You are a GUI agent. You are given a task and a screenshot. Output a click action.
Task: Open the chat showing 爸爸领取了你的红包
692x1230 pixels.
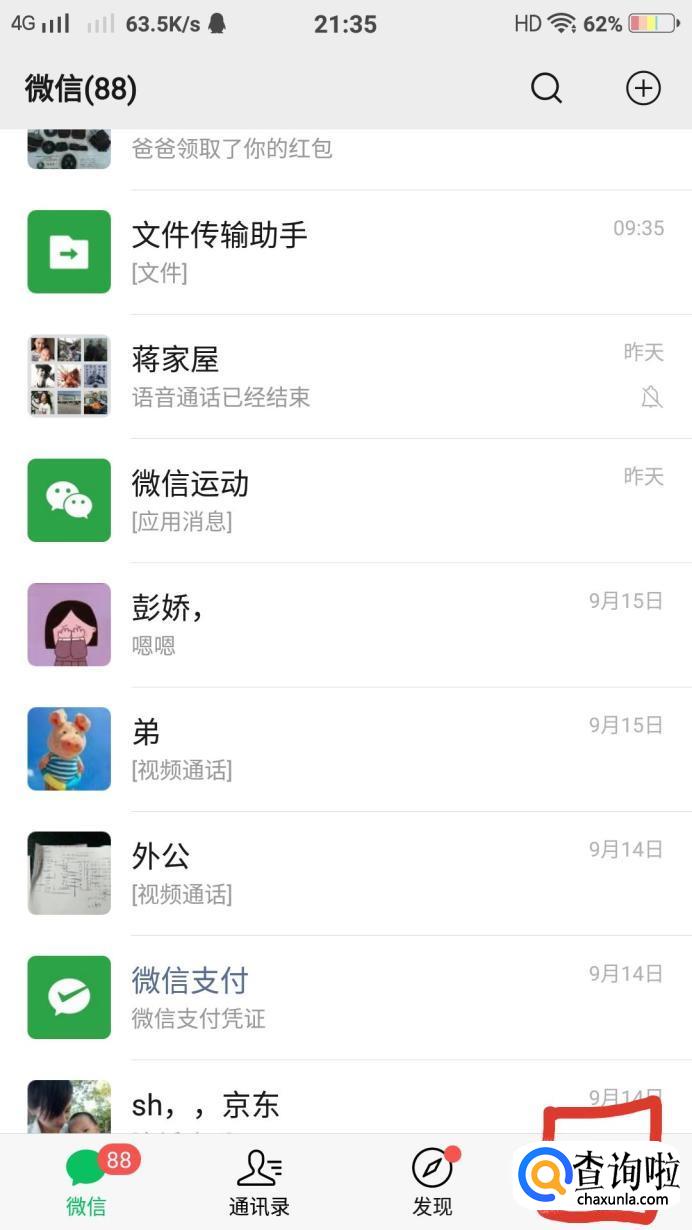(346, 152)
